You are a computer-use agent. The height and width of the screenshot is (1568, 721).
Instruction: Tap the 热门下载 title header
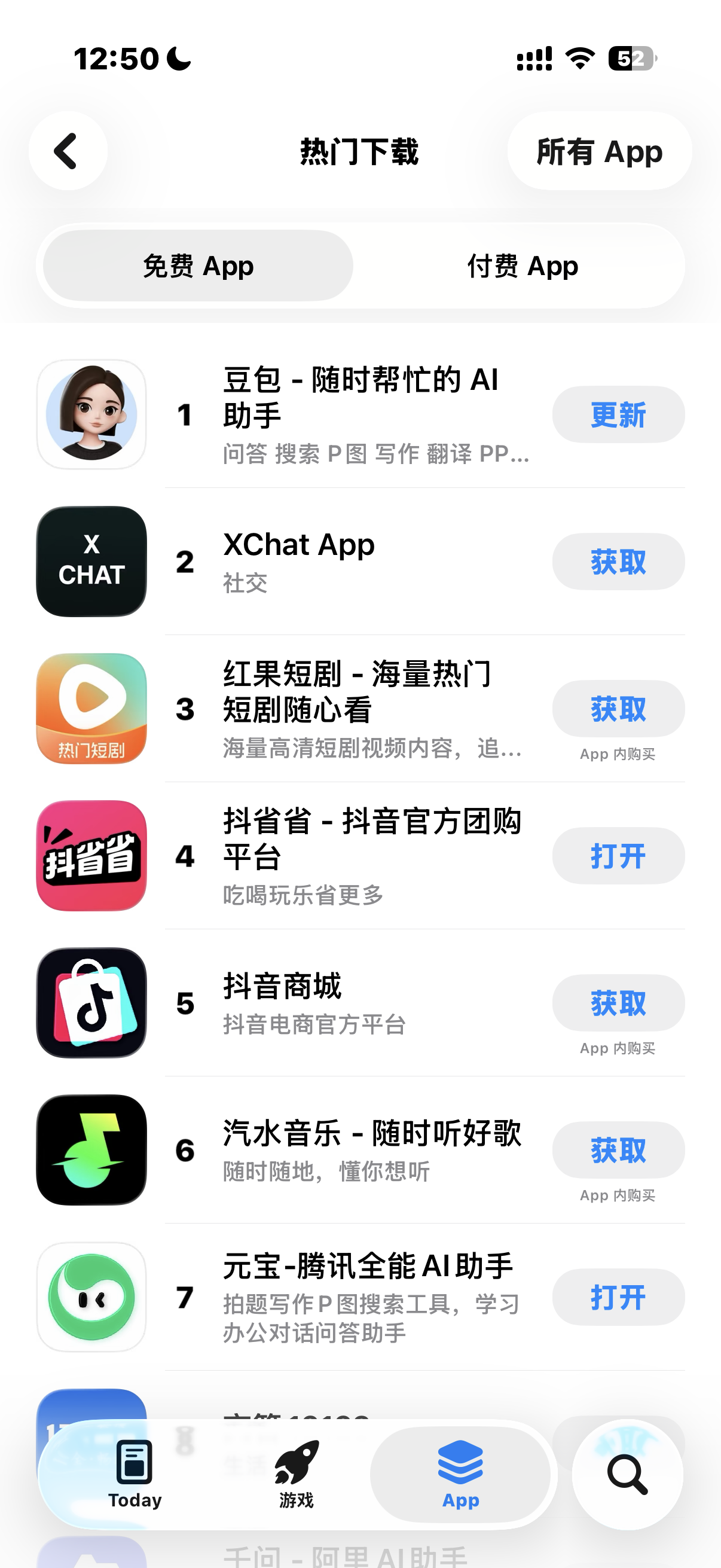360,152
